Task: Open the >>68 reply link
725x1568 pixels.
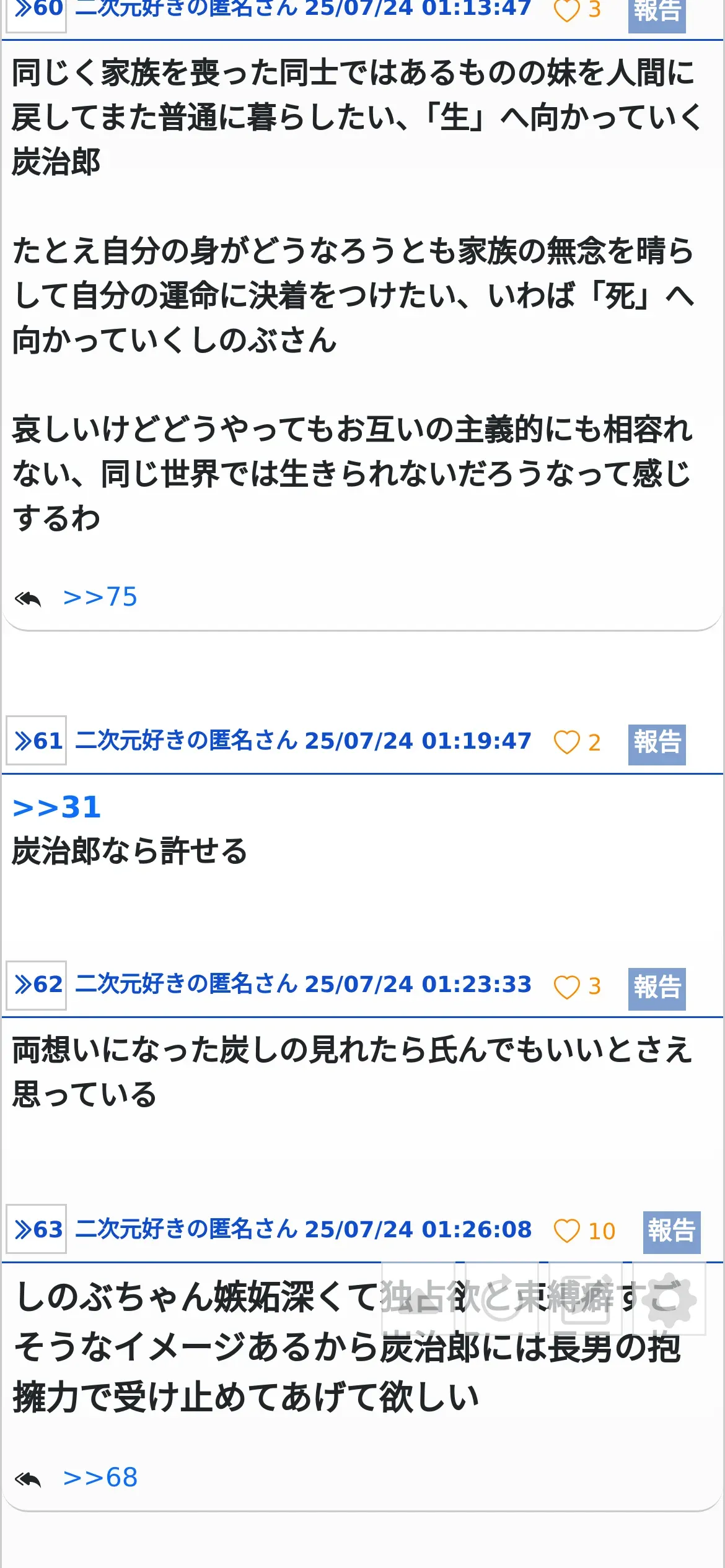Action: pyautogui.click(x=100, y=1478)
